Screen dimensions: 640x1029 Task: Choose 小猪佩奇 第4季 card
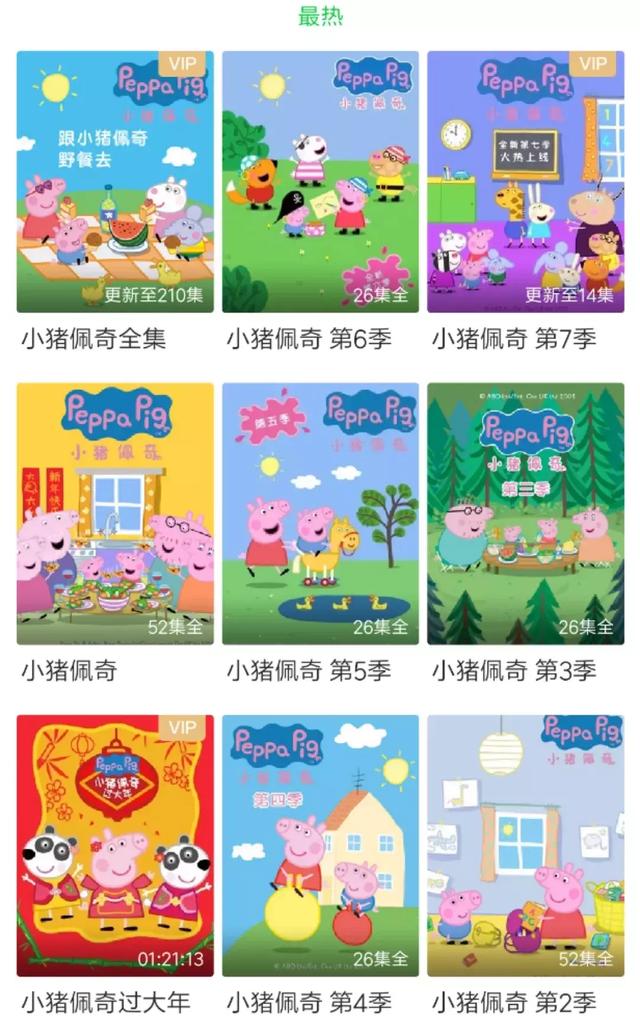point(320,845)
